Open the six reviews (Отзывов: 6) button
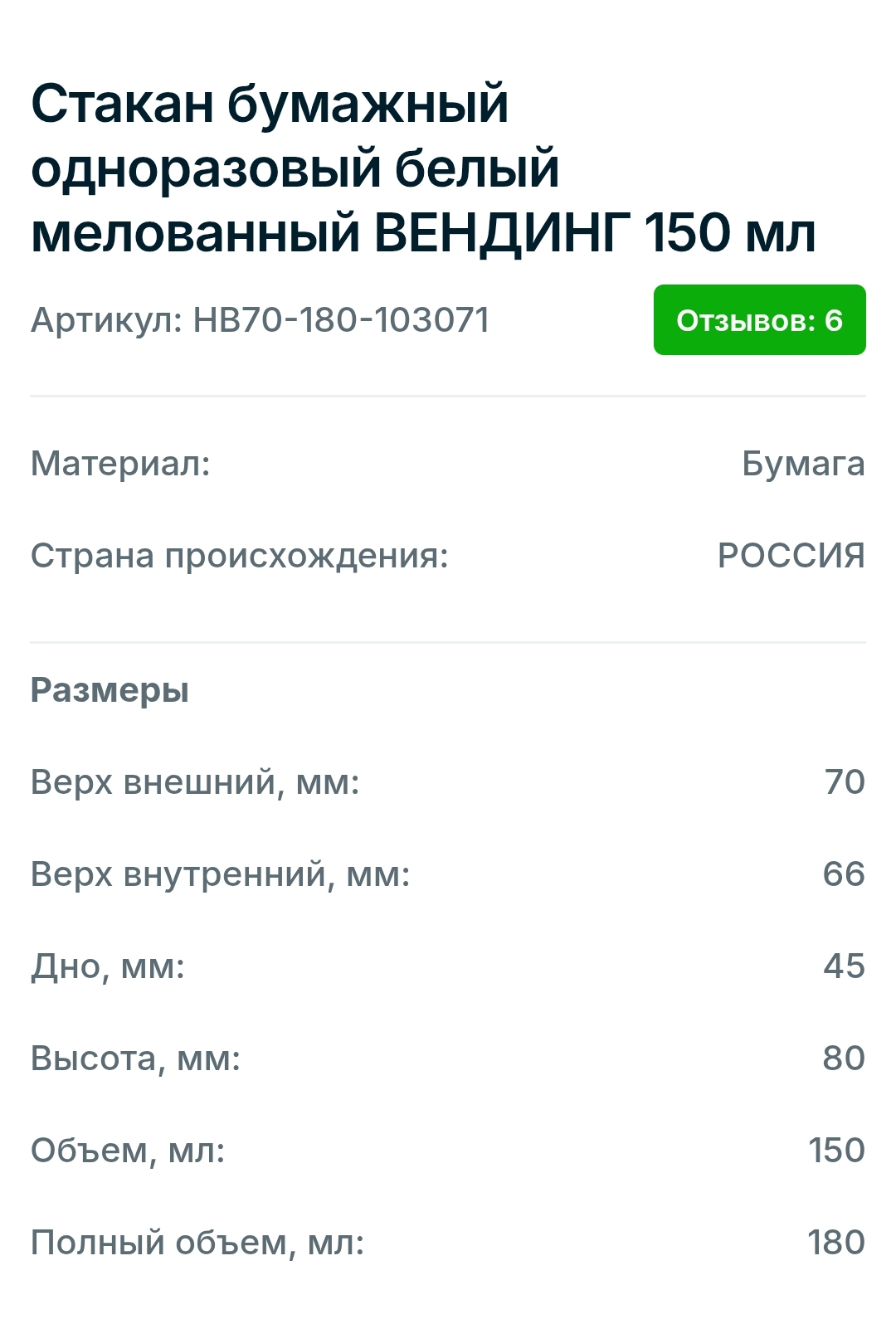Viewport: 896px width, 1319px height. (759, 320)
